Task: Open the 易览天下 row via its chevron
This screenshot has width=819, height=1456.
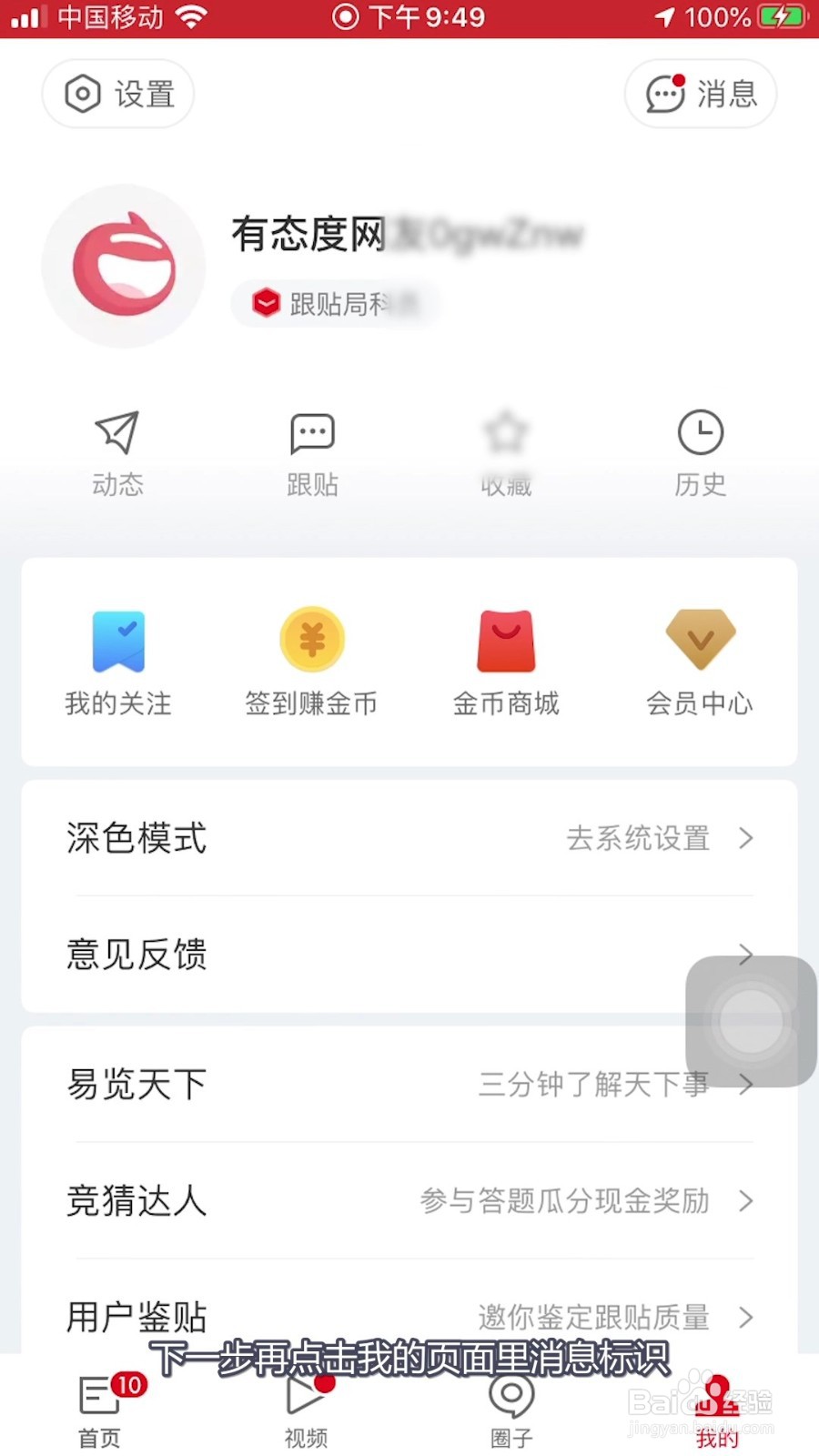Action: click(x=746, y=1085)
